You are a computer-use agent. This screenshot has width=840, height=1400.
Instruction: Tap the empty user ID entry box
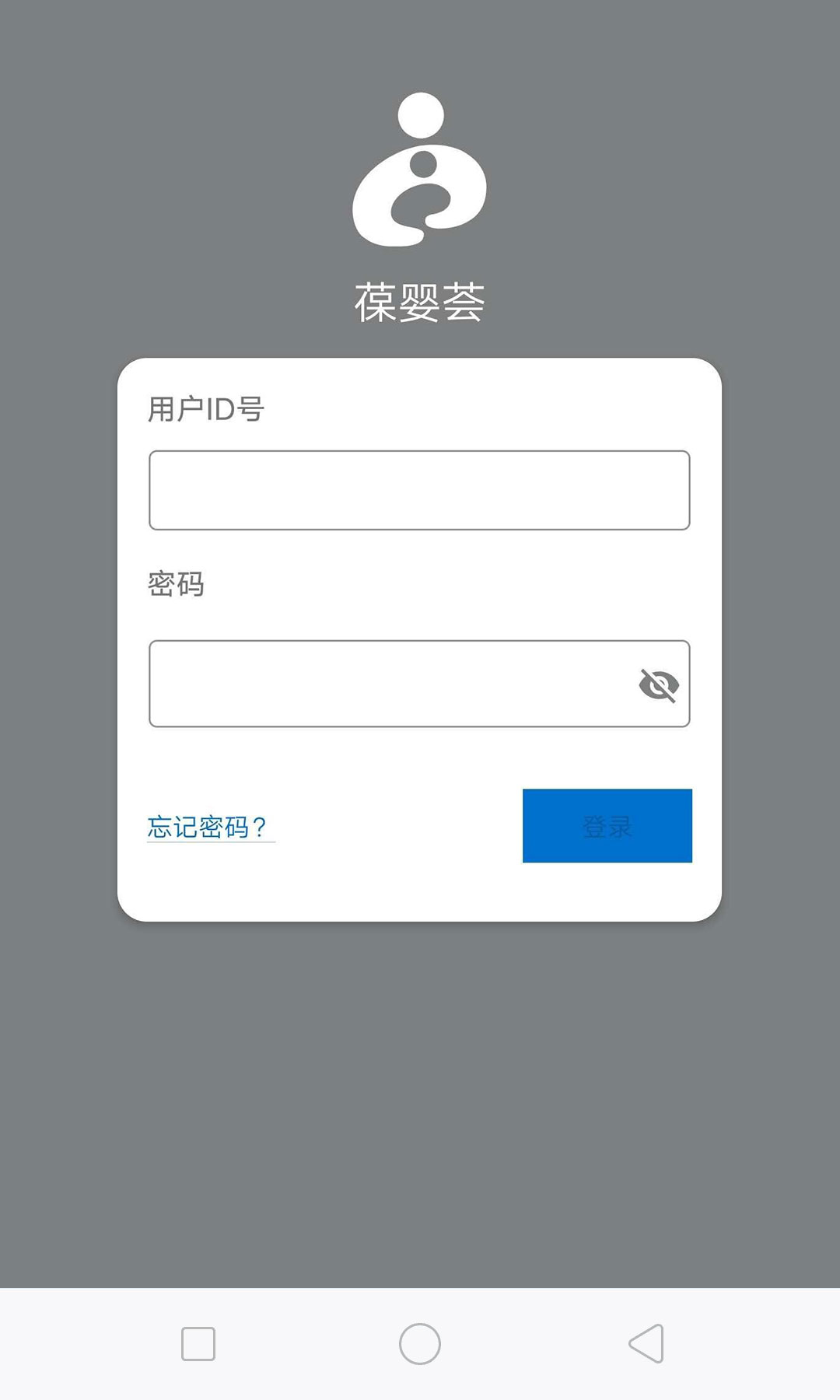420,490
